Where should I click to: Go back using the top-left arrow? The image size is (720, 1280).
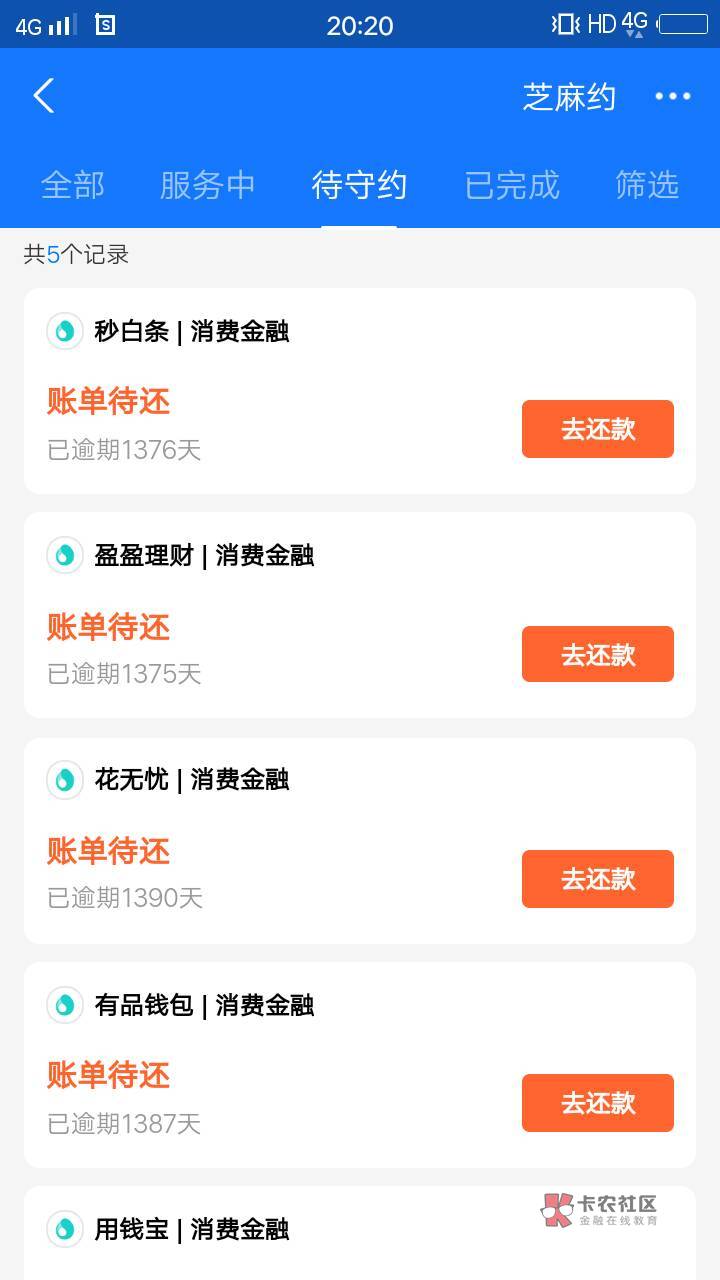(x=43, y=96)
